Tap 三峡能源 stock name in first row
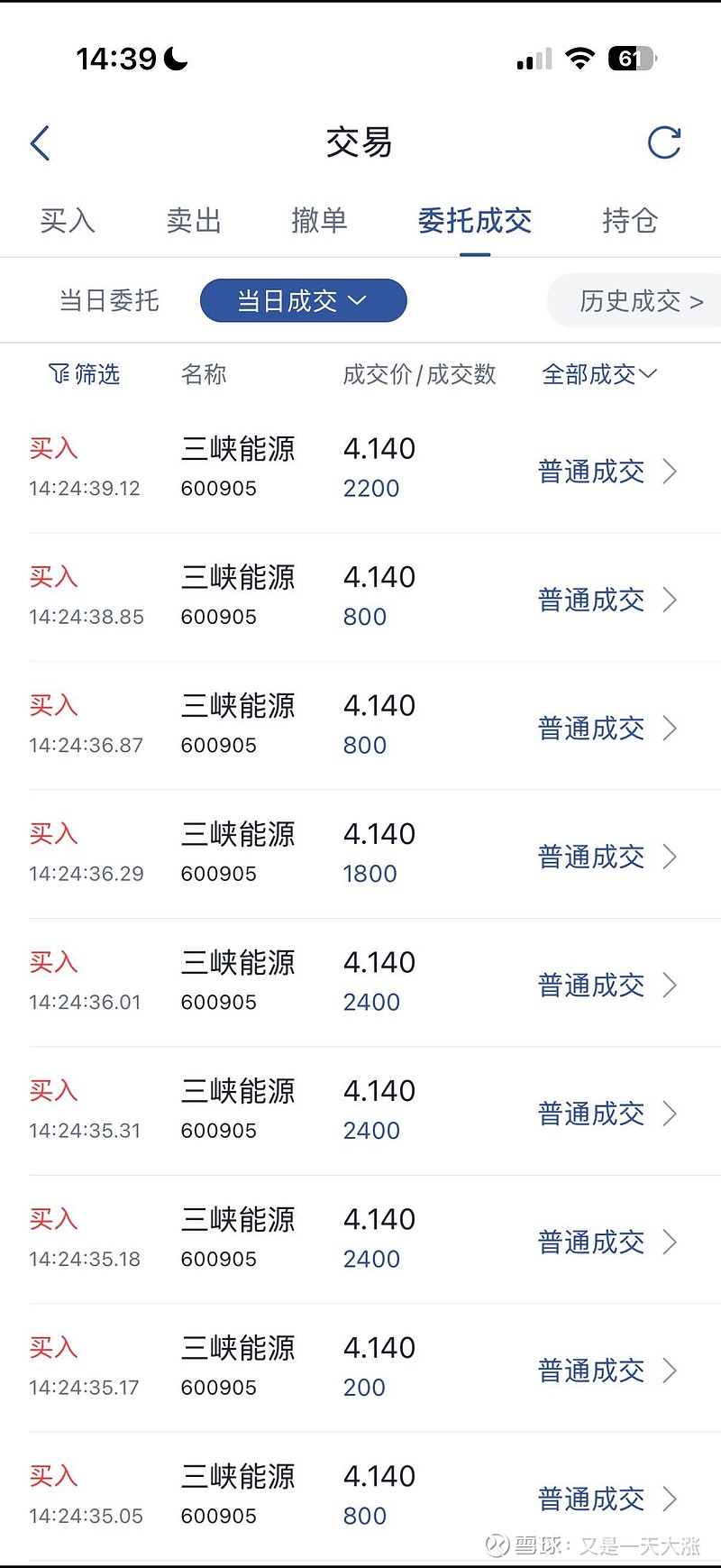Screen dimensions: 721x1568 (x=237, y=449)
